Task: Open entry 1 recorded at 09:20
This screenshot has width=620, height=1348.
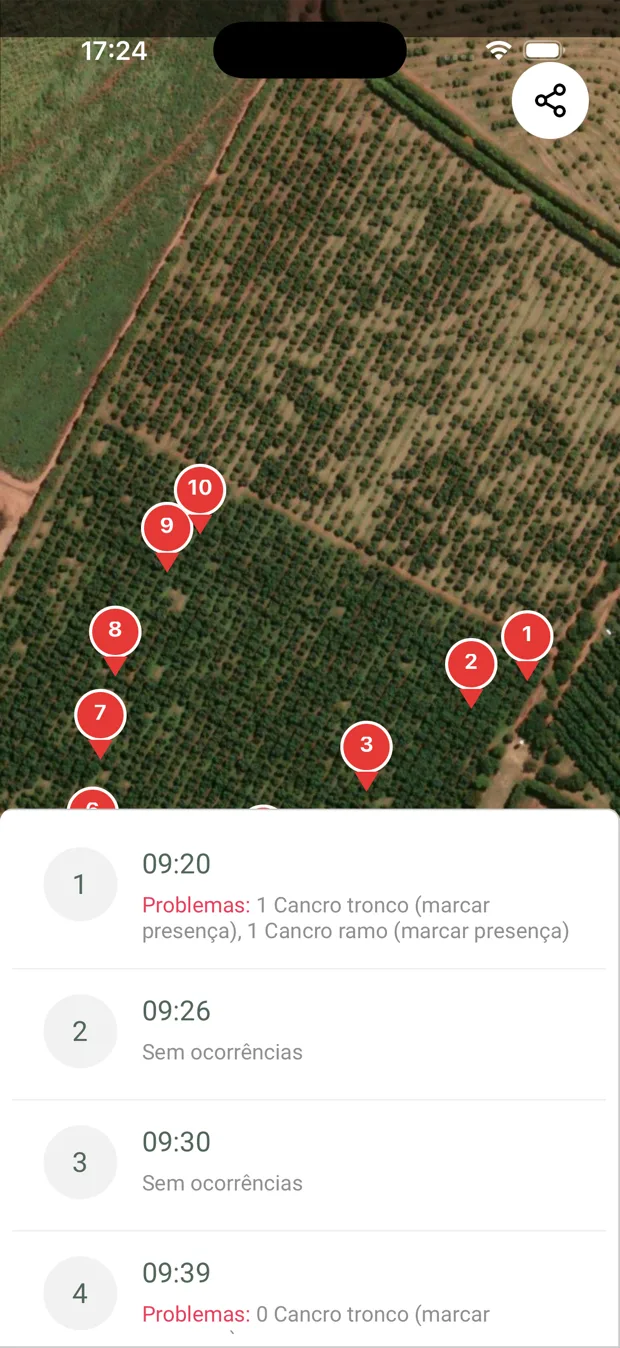Action: pyautogui.click(x=309, y=893)
